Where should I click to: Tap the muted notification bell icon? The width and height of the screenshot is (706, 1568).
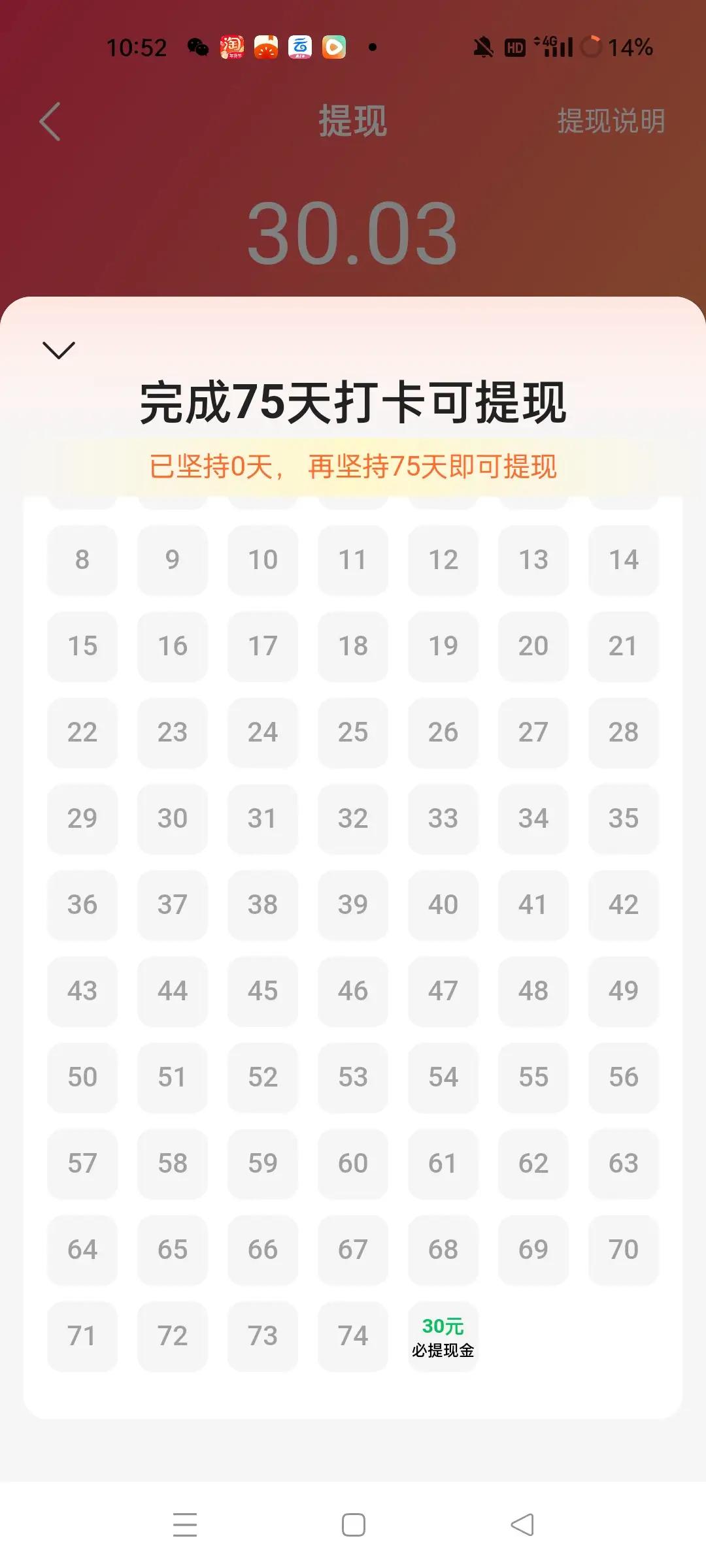[482, 46]
